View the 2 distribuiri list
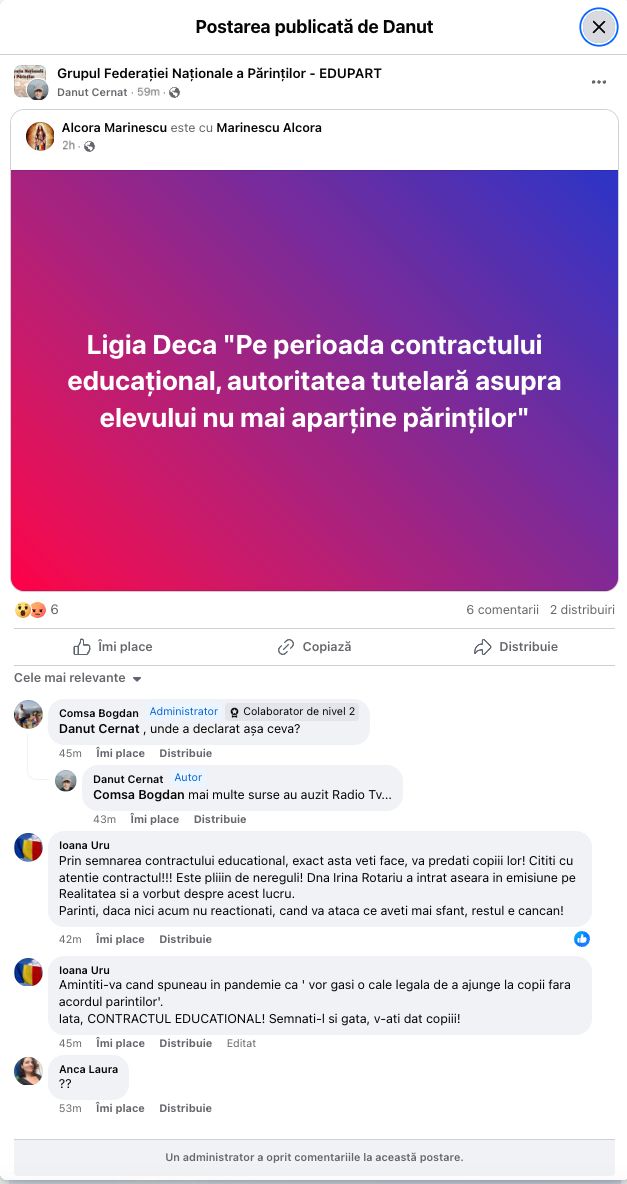 coord(581,609)
